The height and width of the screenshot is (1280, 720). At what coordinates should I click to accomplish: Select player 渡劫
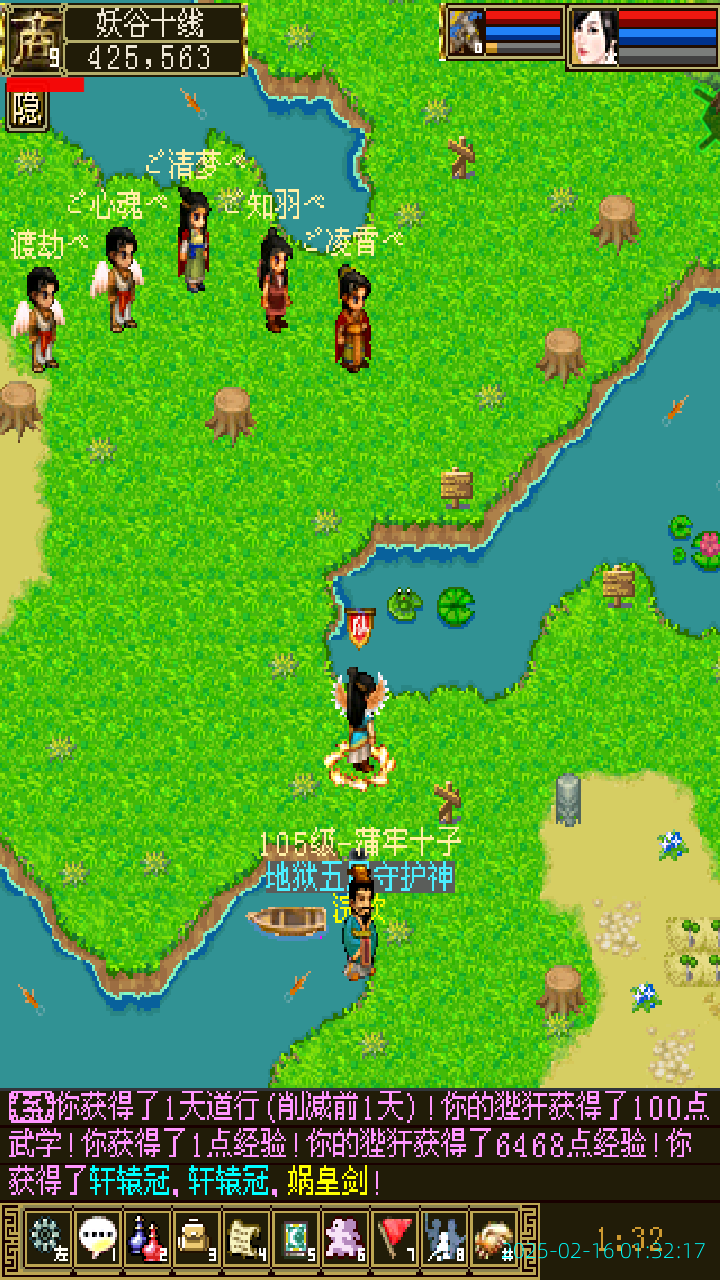click(41, 318)
